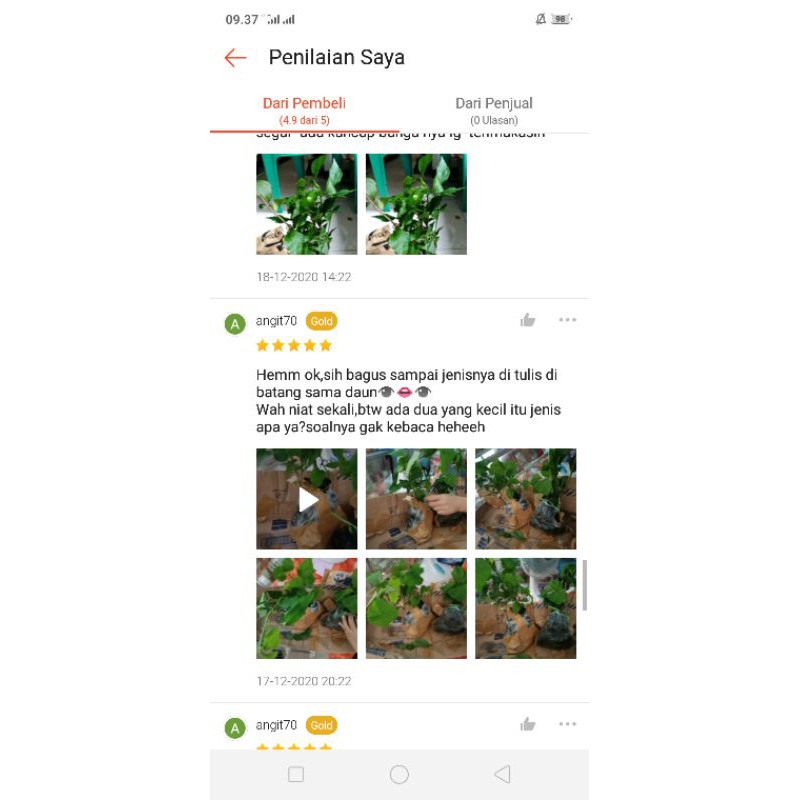Switch to the Dari Penjual tab
This screenshot has height=800, width=800.
pyautogui.click(x=494, y=110)
